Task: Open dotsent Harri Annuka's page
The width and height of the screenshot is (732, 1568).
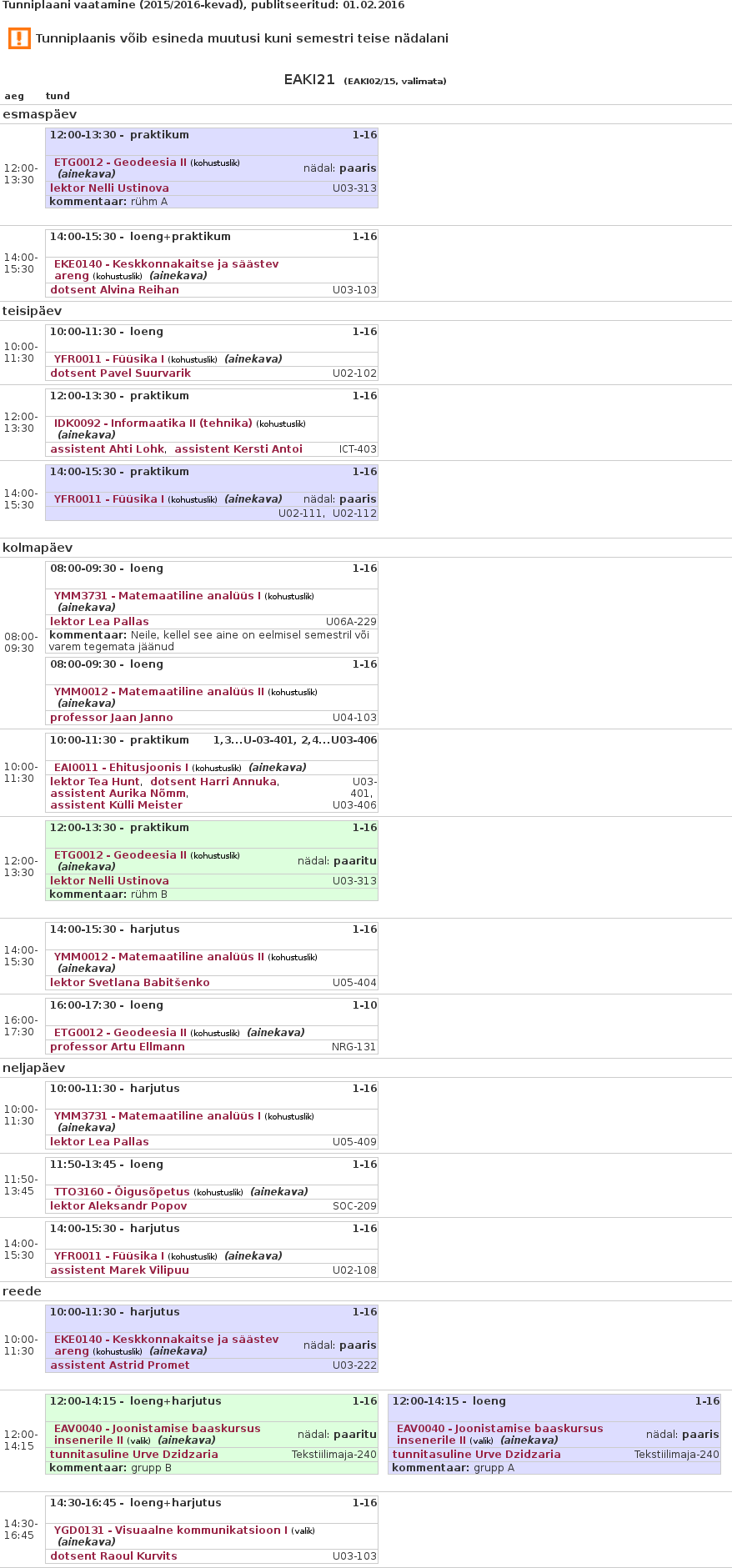Action: (213, 782)
